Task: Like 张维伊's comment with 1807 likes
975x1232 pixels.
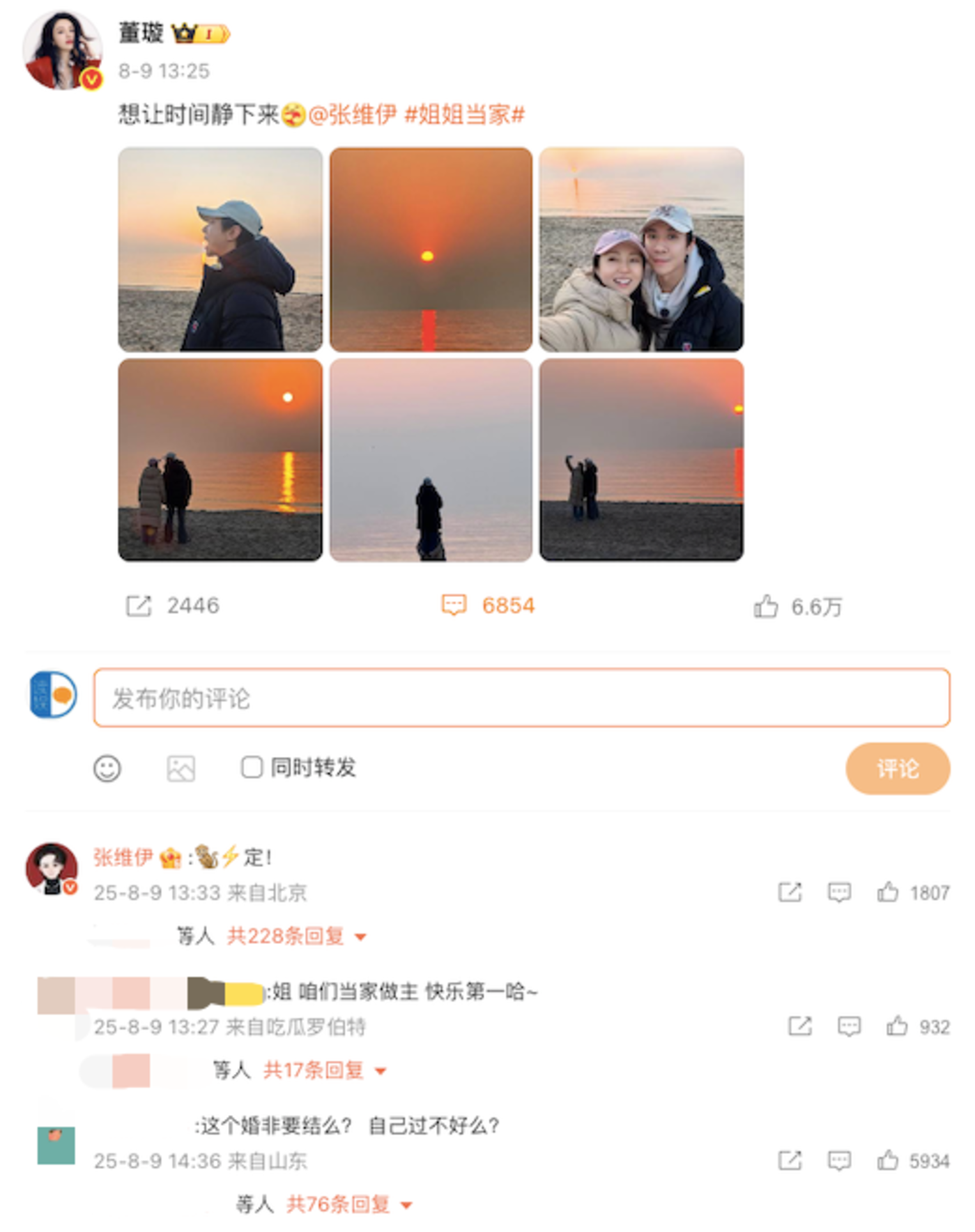Action: 887,892
